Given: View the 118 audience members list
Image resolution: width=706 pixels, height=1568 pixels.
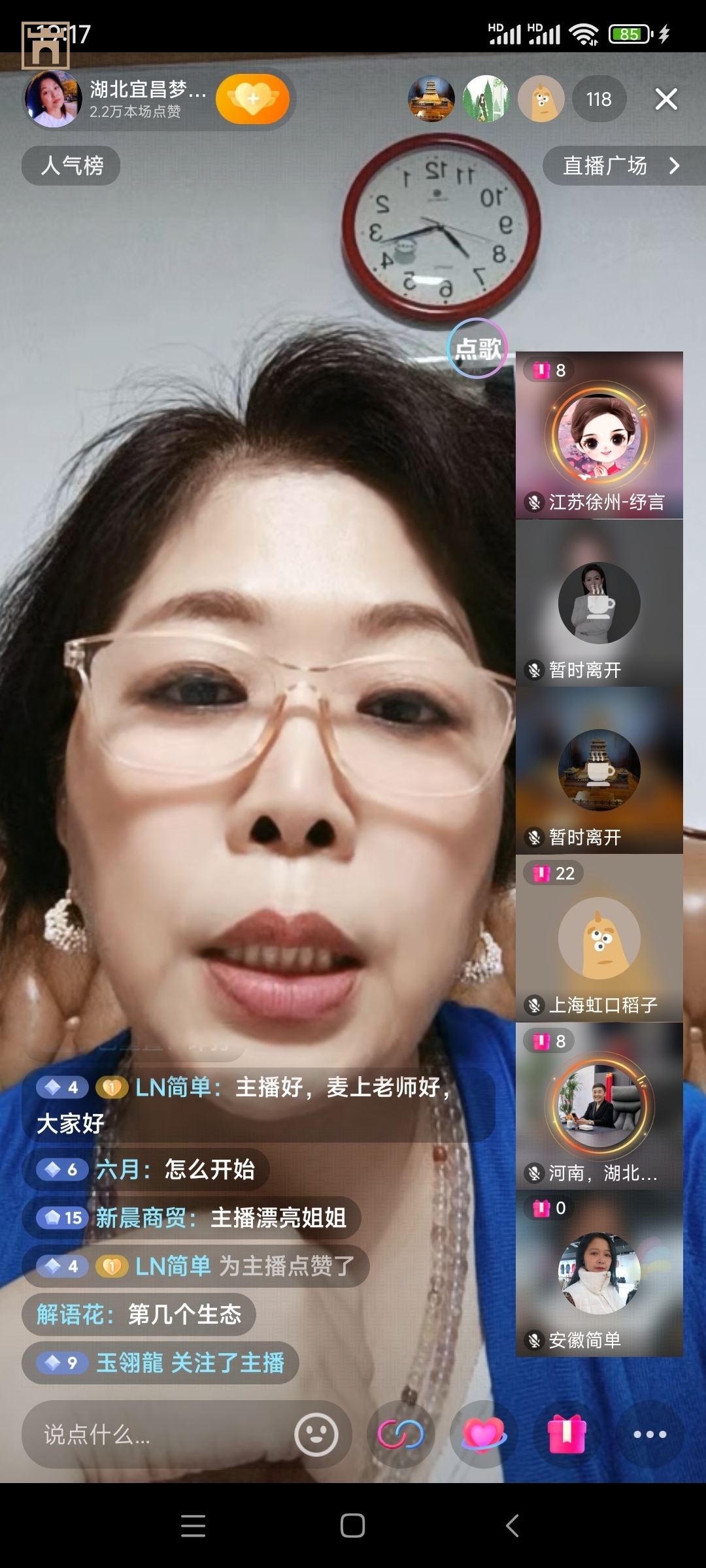Looking at the screenshot, I should click(x=598, y=99).
